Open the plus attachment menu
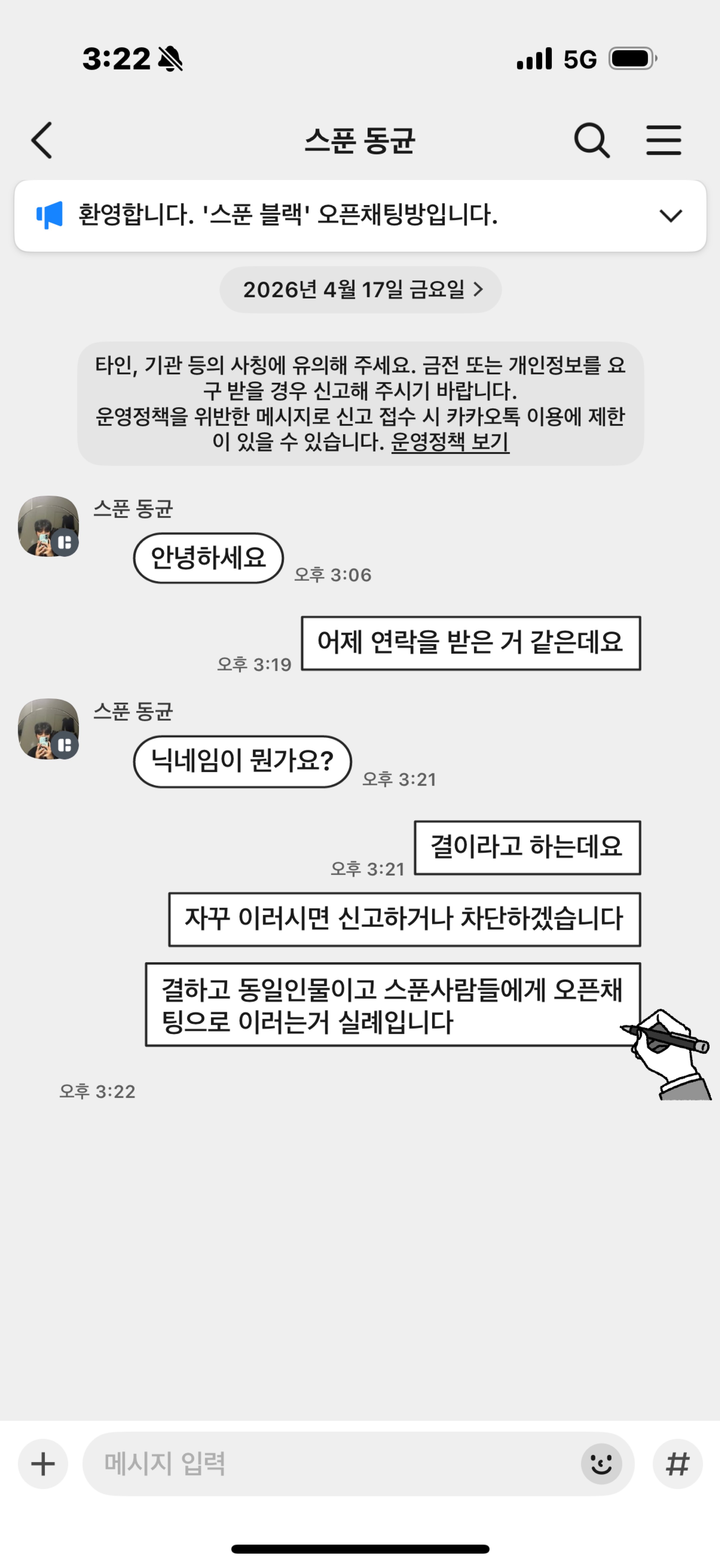 pos(43,1464)
